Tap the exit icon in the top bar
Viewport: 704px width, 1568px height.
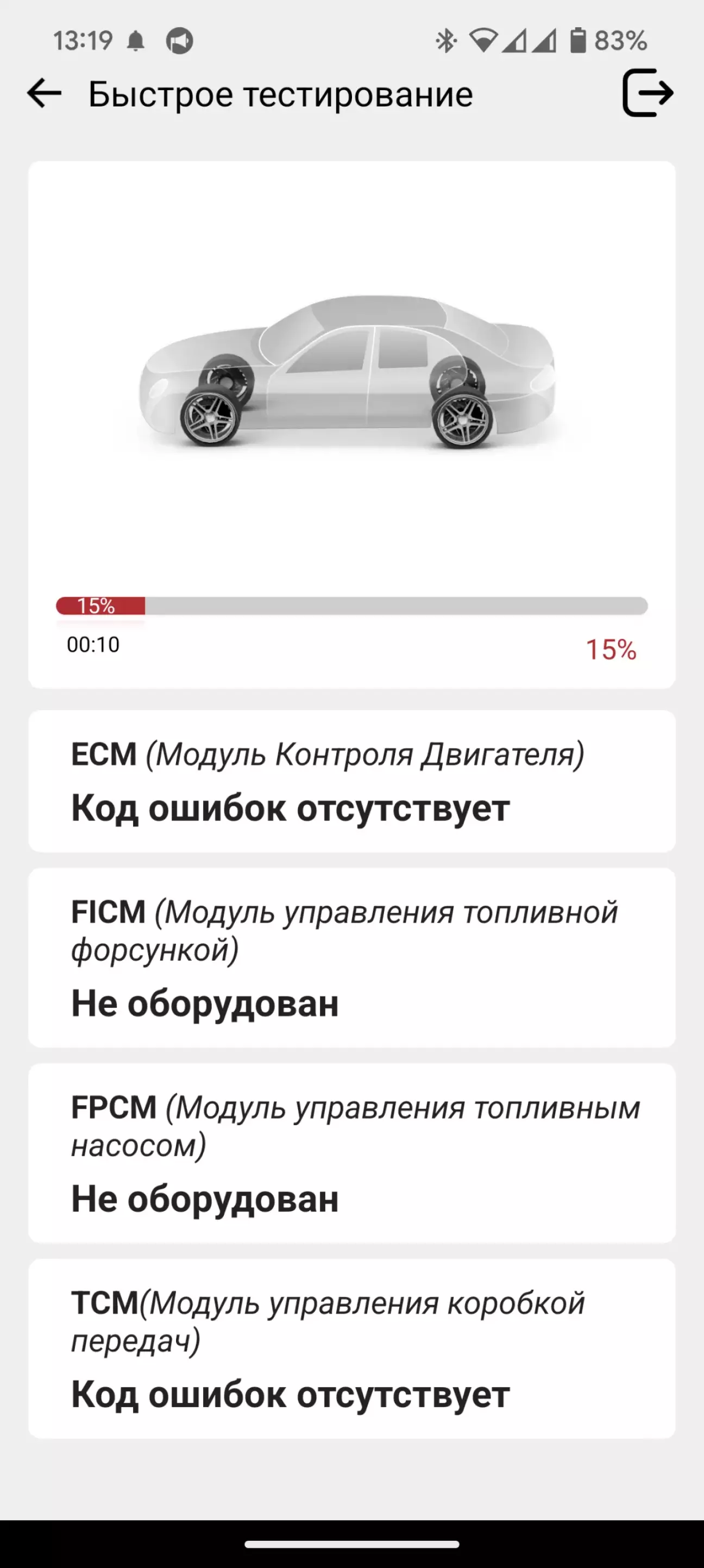(648, 93)
